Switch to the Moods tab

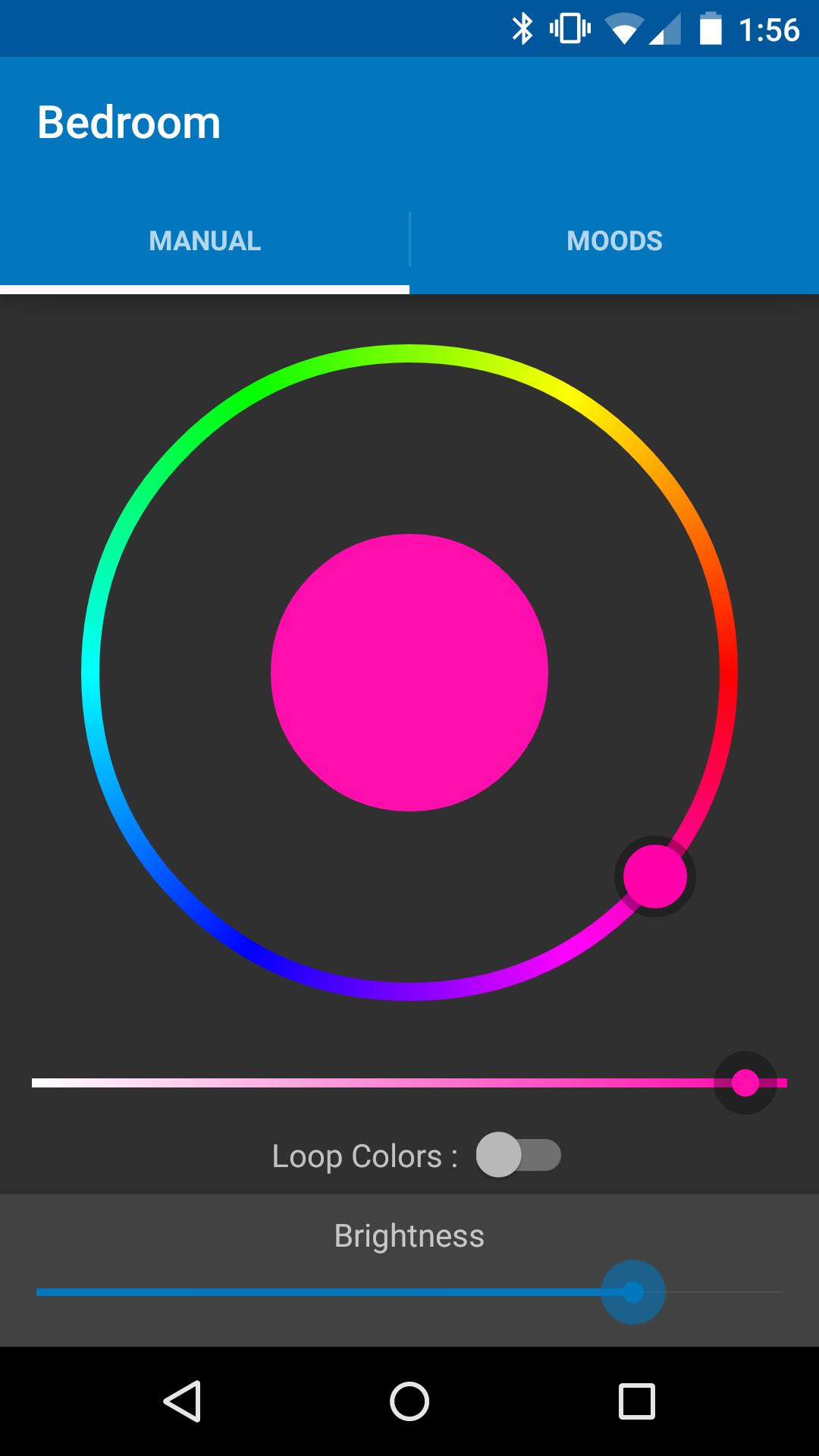pyautogui.click(x=614, y=240)
